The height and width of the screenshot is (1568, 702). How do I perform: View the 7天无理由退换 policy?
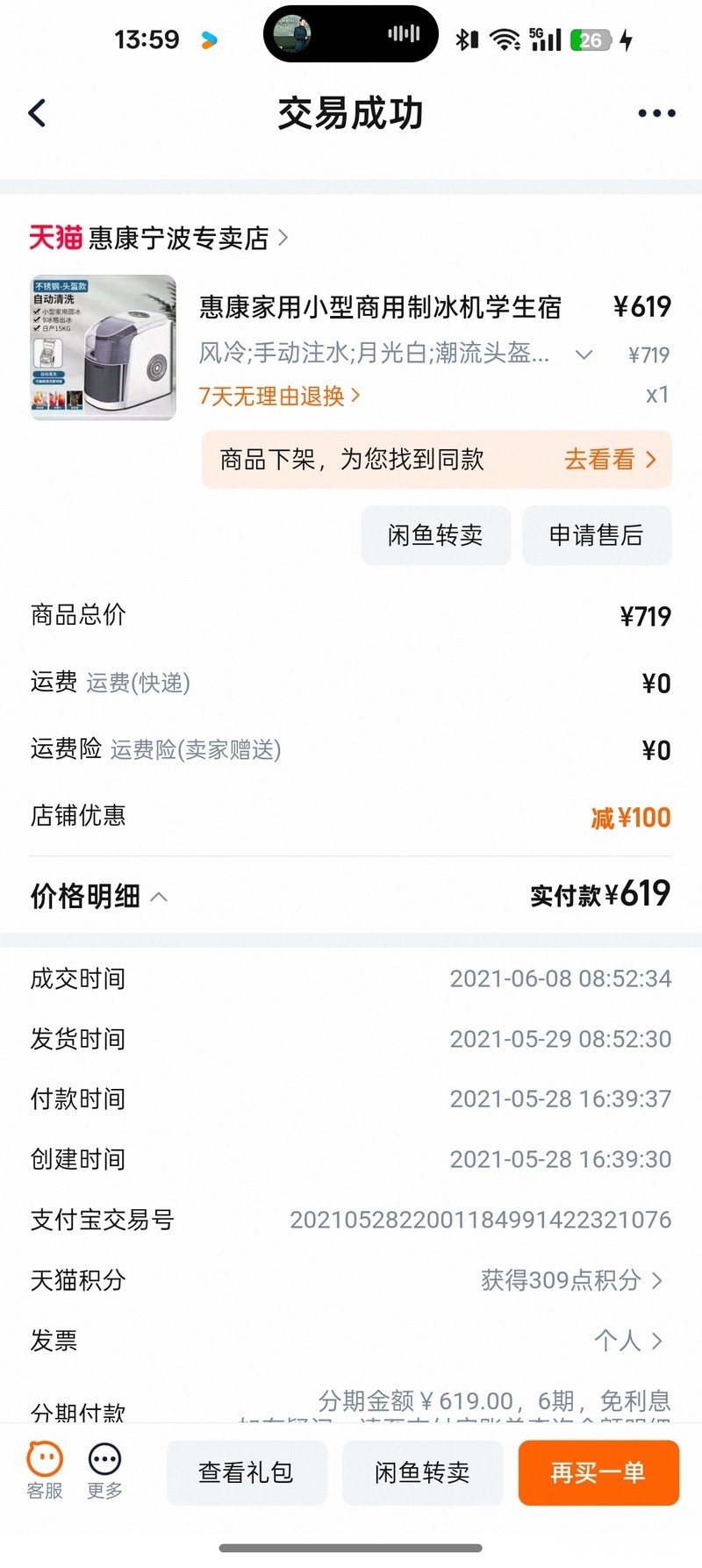(279, 397)
